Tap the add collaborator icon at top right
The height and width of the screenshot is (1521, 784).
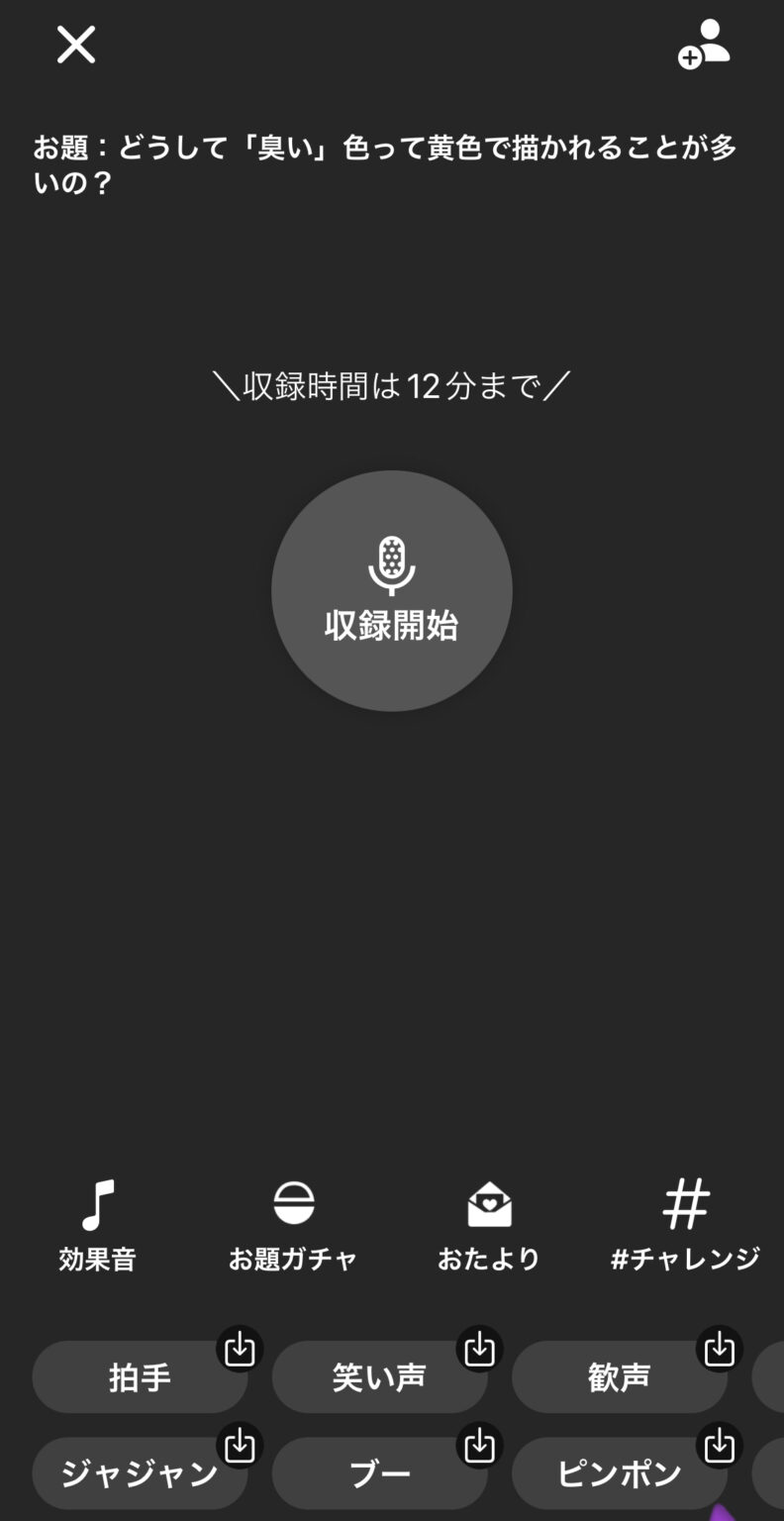(703, 44)
